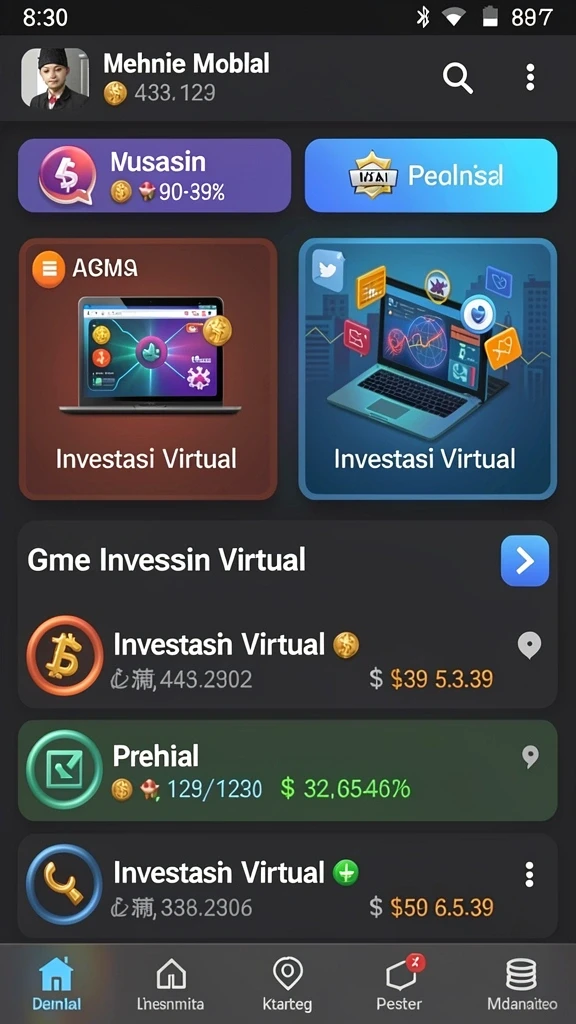Image resolution: width=576 pixels, height=1024 pixels.
Task: Open the search magnifier icon
Action: coord(458,78)
